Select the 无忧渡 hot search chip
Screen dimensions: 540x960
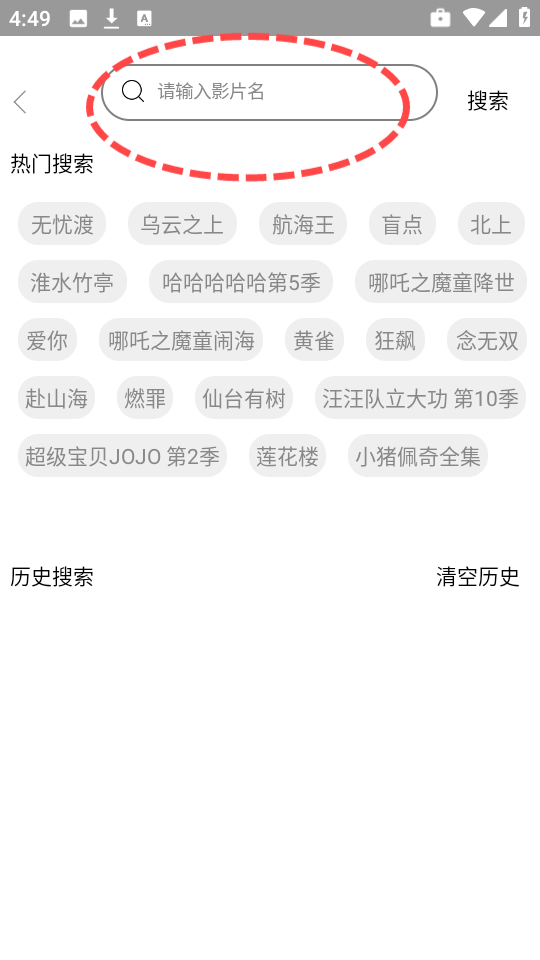(62, 224)
